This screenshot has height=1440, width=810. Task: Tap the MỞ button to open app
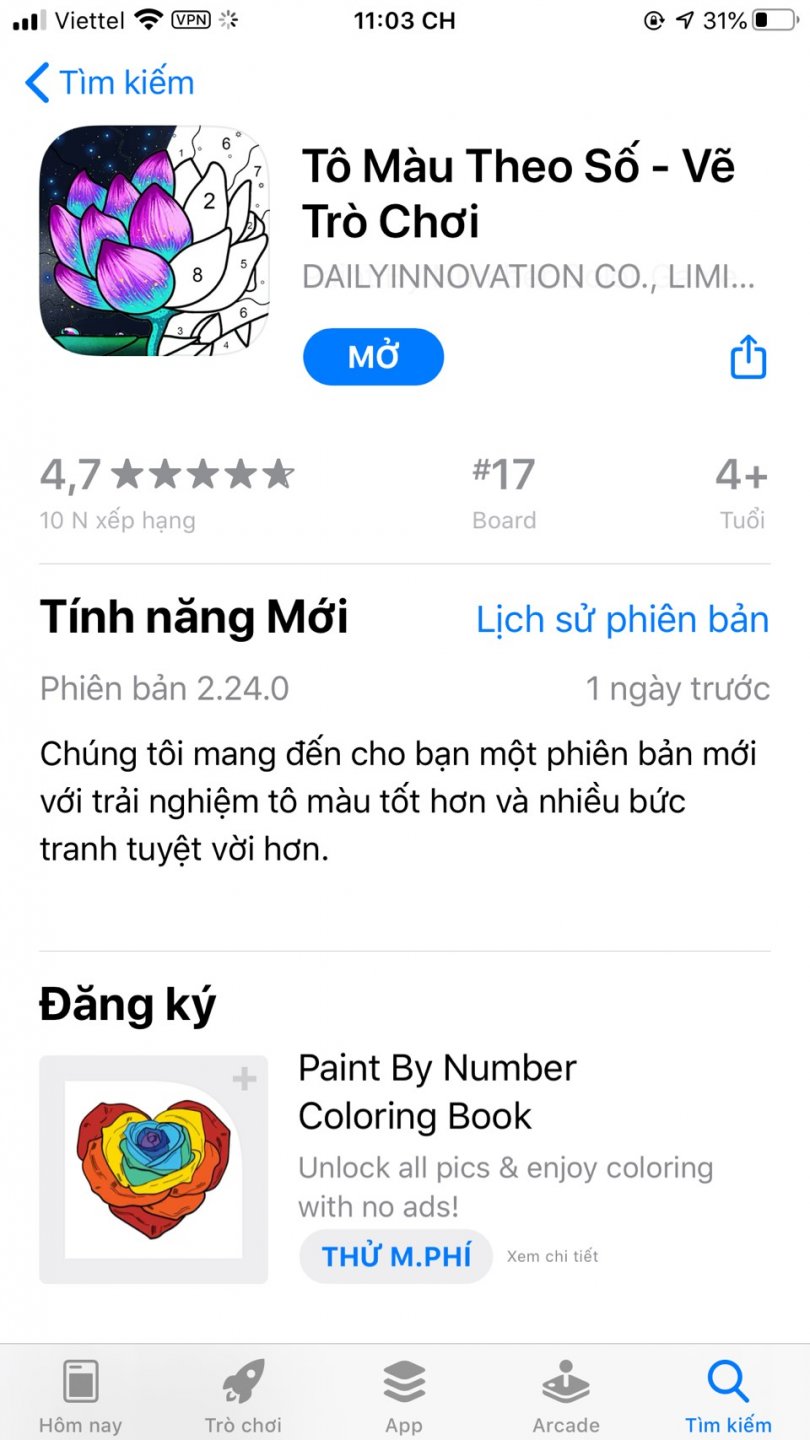click(x=373, y=357)
